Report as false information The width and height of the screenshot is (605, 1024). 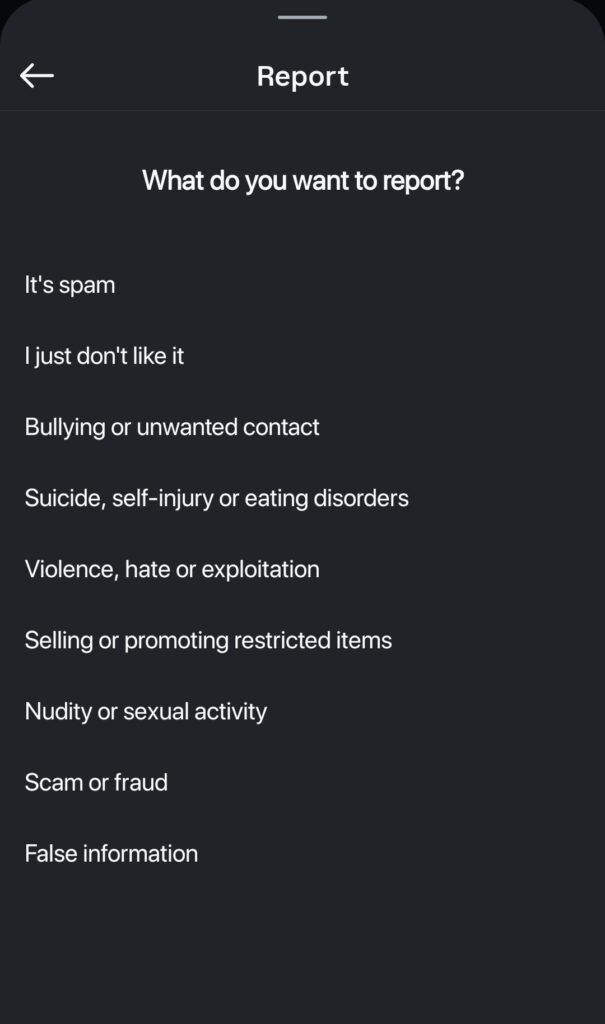pyautogui.click(x=302, y=854)
